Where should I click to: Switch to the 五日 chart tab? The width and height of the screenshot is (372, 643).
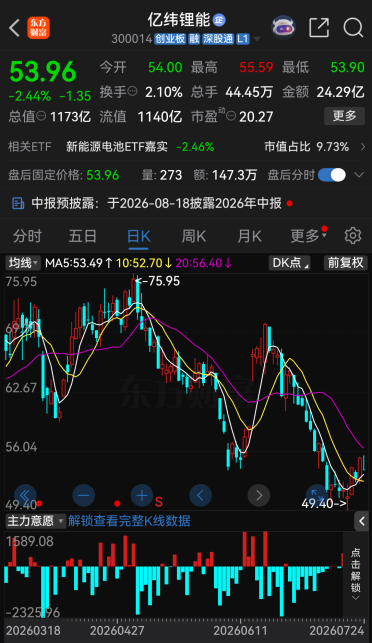click(x=82, y=236)
